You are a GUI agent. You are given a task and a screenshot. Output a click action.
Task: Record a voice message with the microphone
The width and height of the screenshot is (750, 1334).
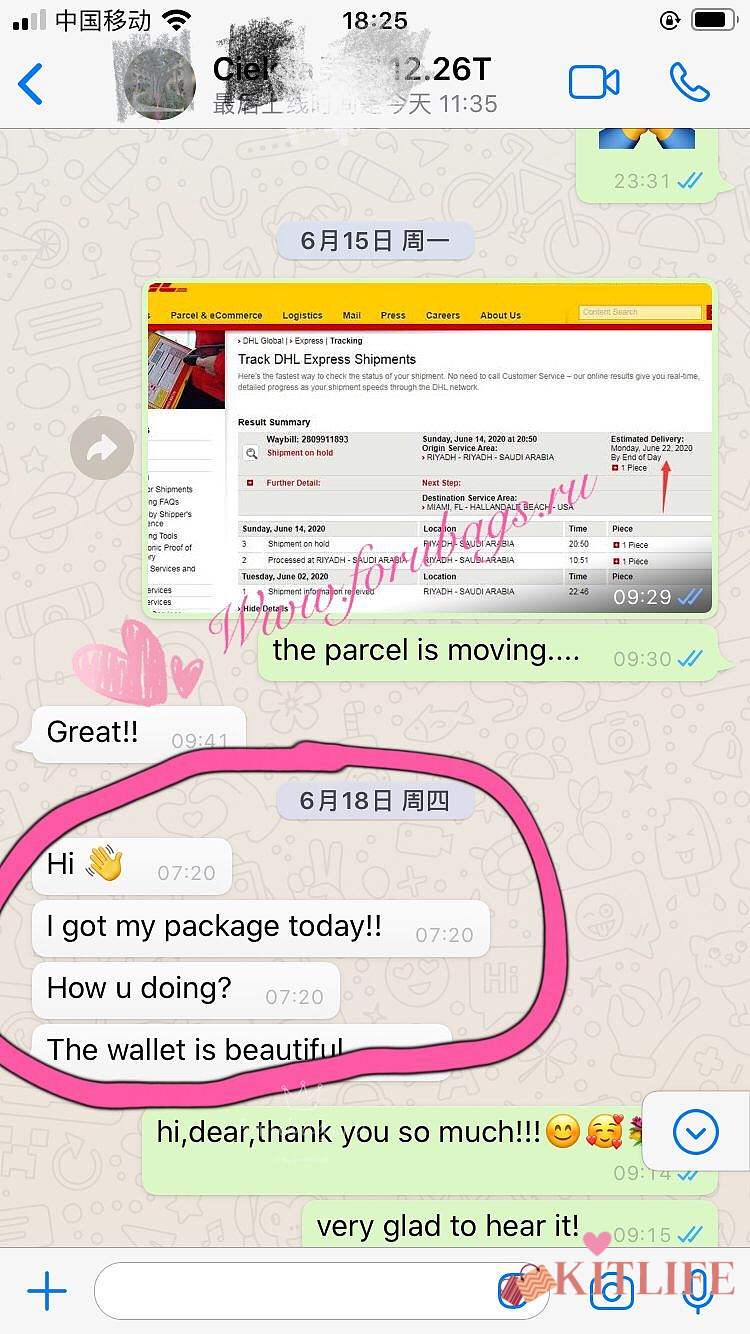(x=698, y=1292)
